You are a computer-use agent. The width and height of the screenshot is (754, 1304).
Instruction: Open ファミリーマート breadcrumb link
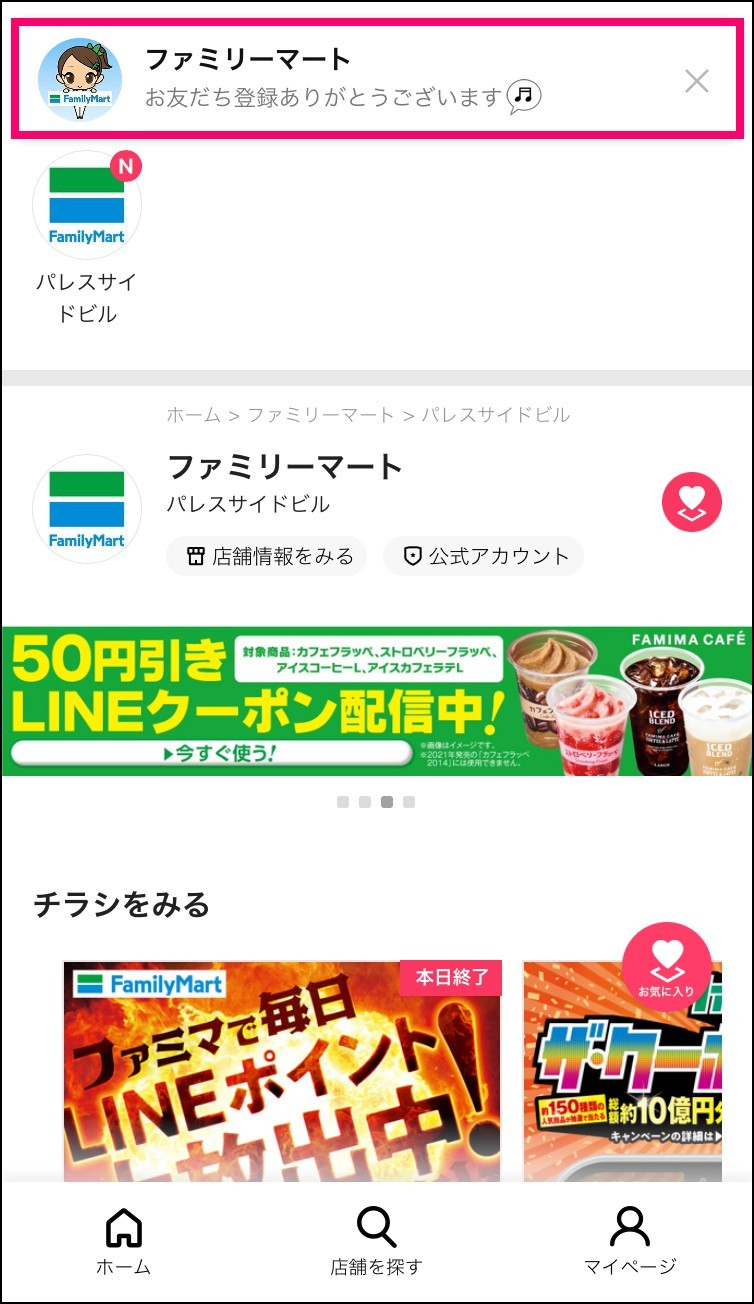tap(321, 415)
